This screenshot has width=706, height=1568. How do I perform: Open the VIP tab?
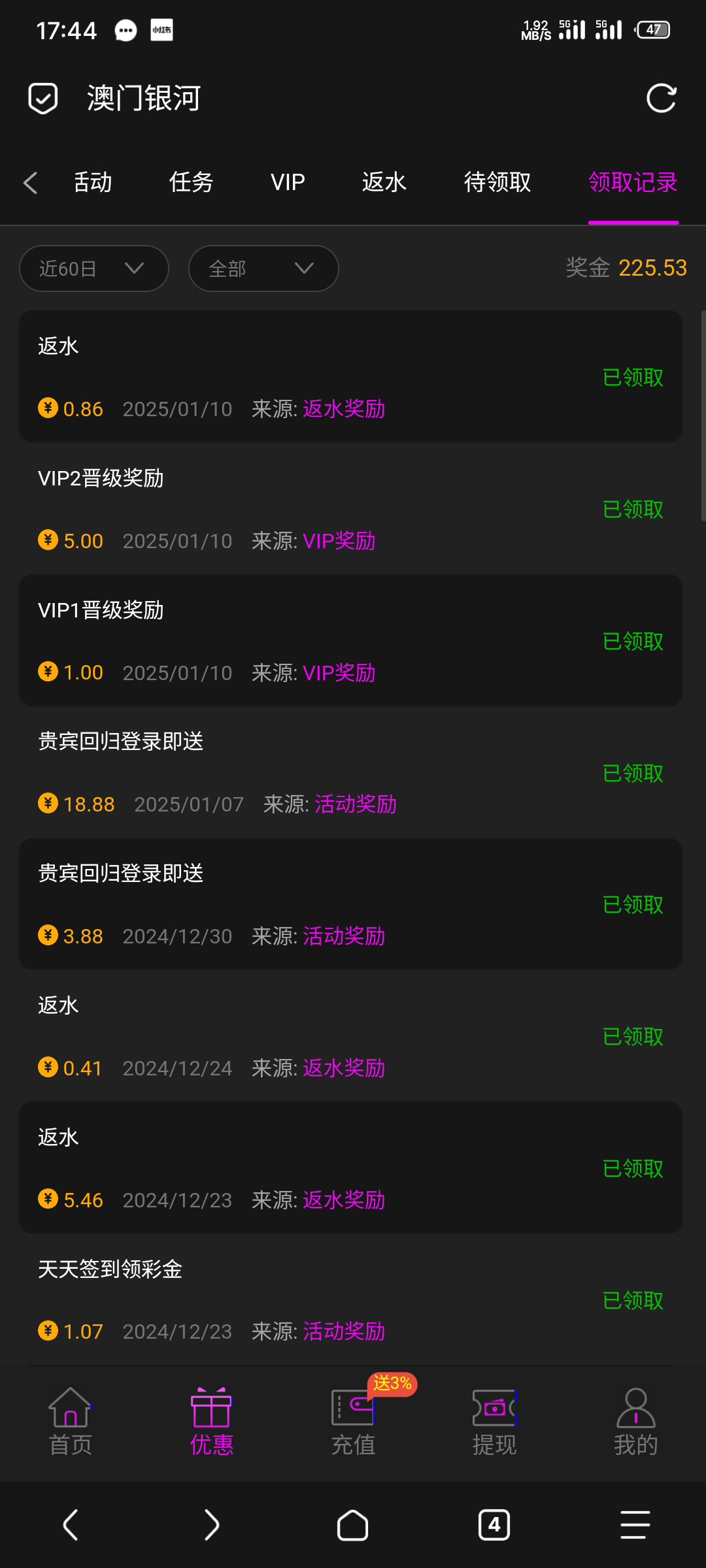coord(288,182)
